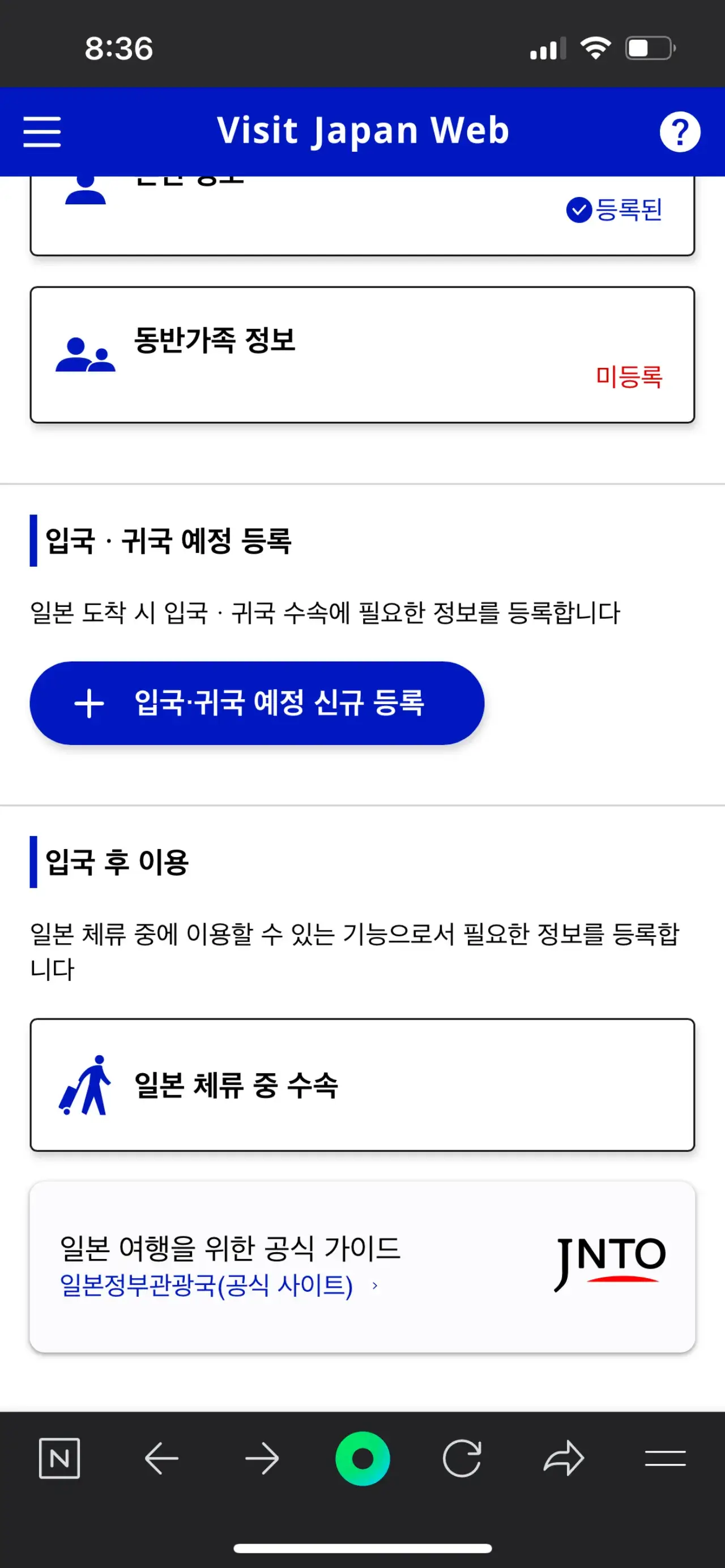725x1568 pixels.
Task: Open the 동반가족 정보 card
Action: (x=362, y=355)
